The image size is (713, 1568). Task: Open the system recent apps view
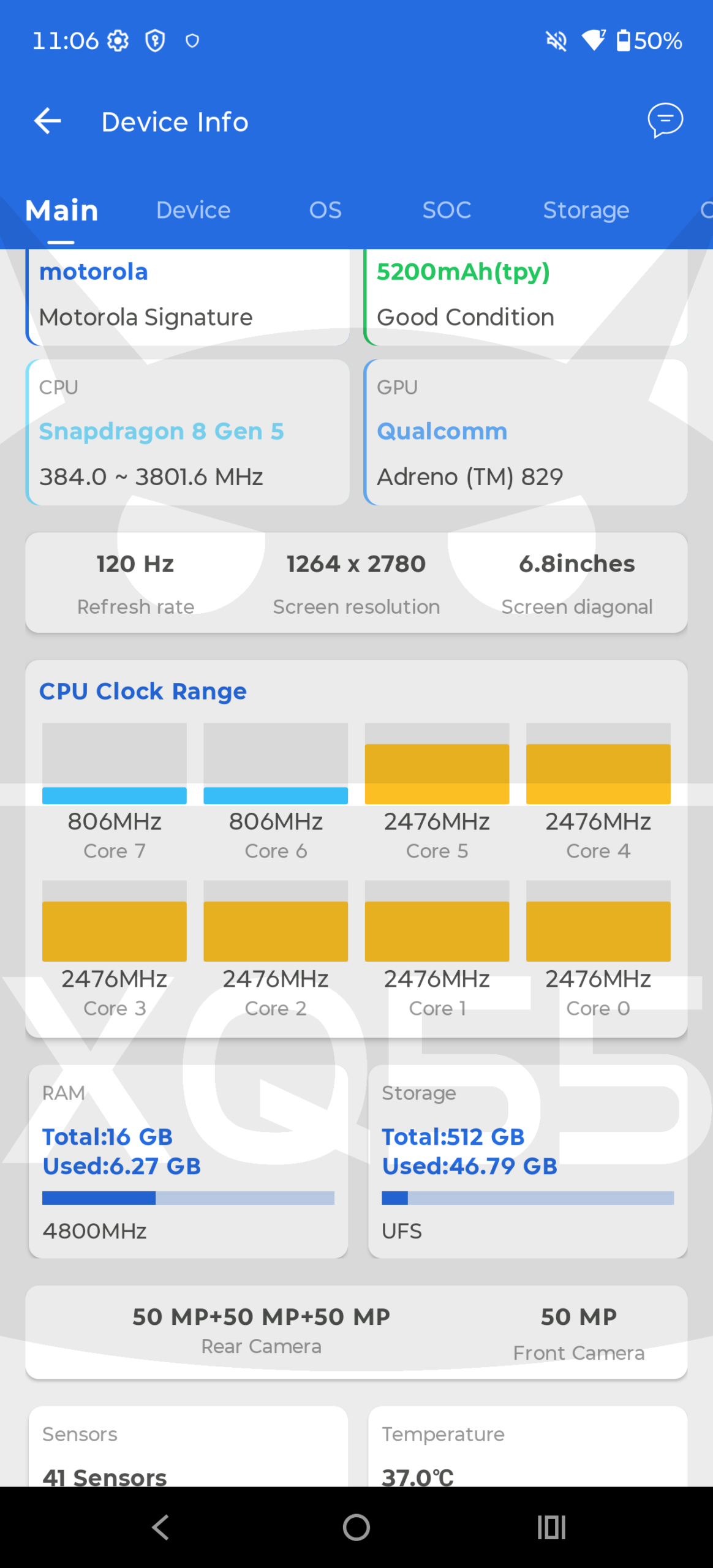pos(551,1526)
